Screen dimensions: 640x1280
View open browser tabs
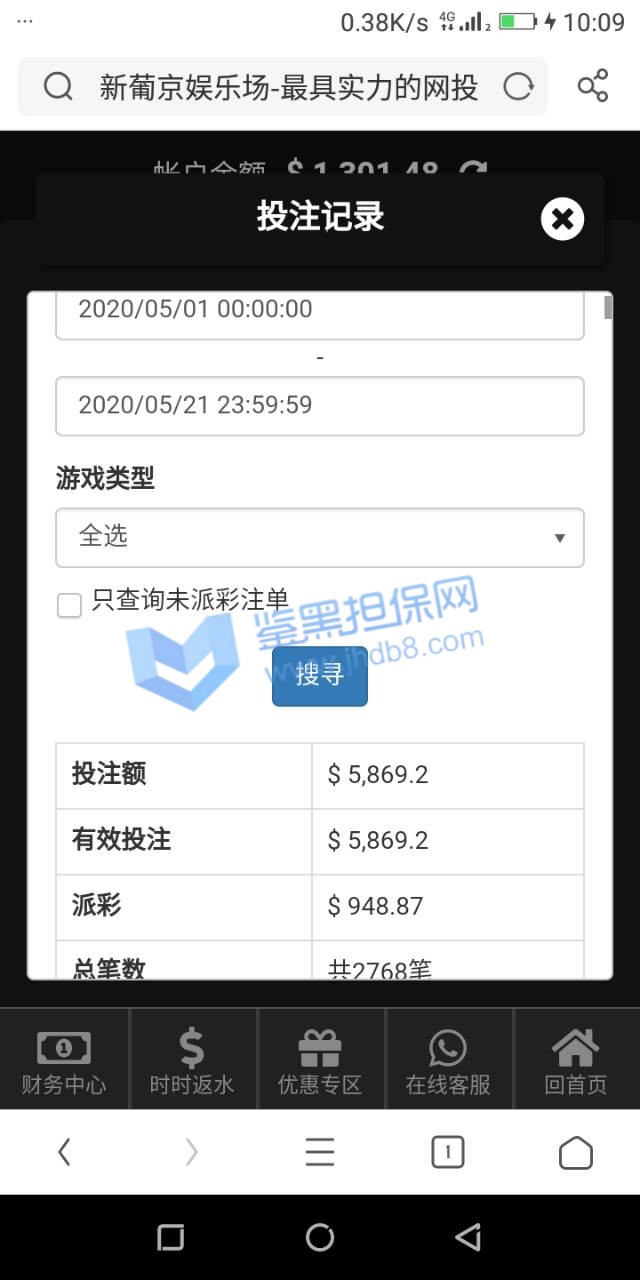click(x=448, y=1153)
